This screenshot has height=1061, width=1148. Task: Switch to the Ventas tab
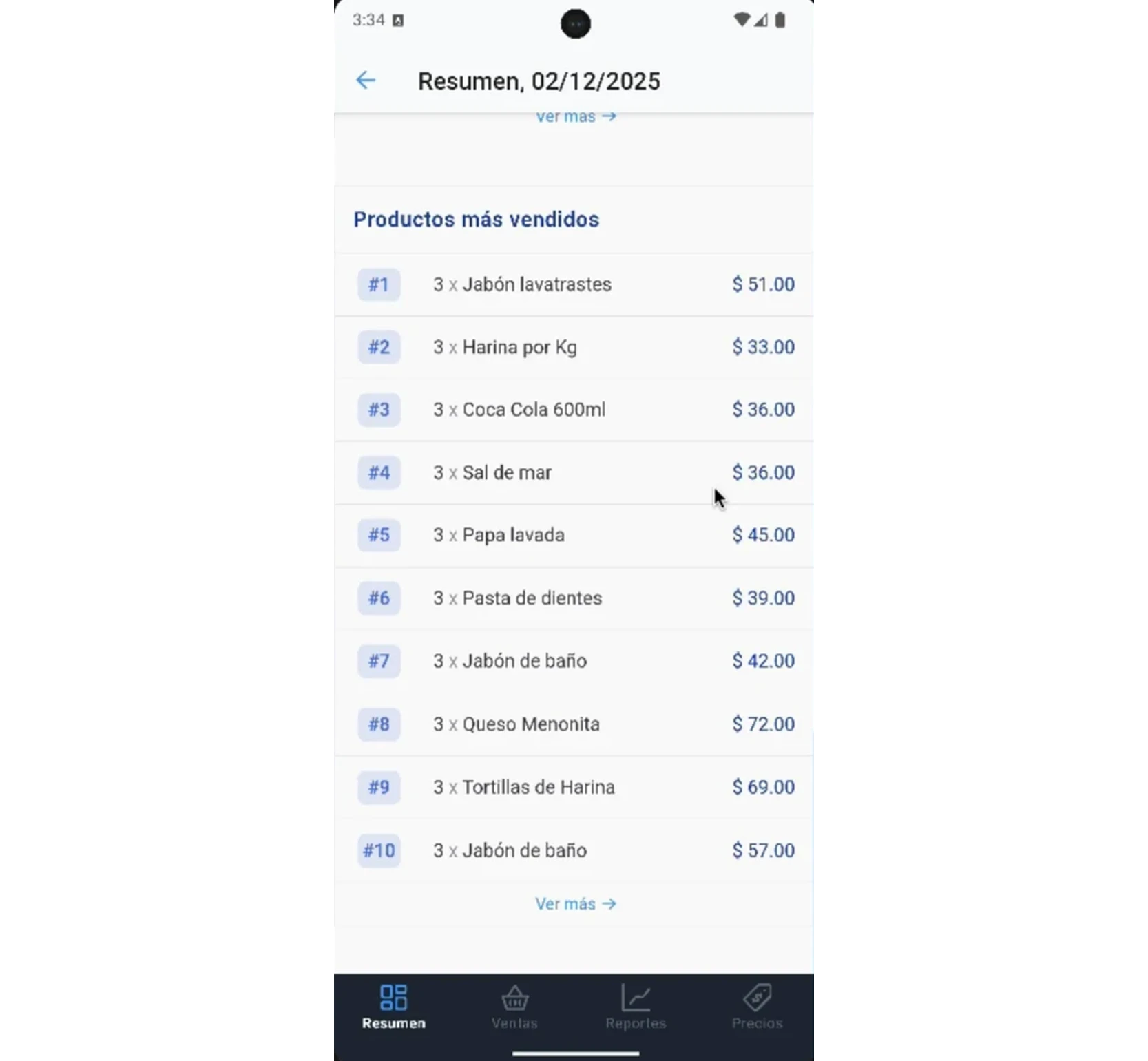[x=514, y=1007]
